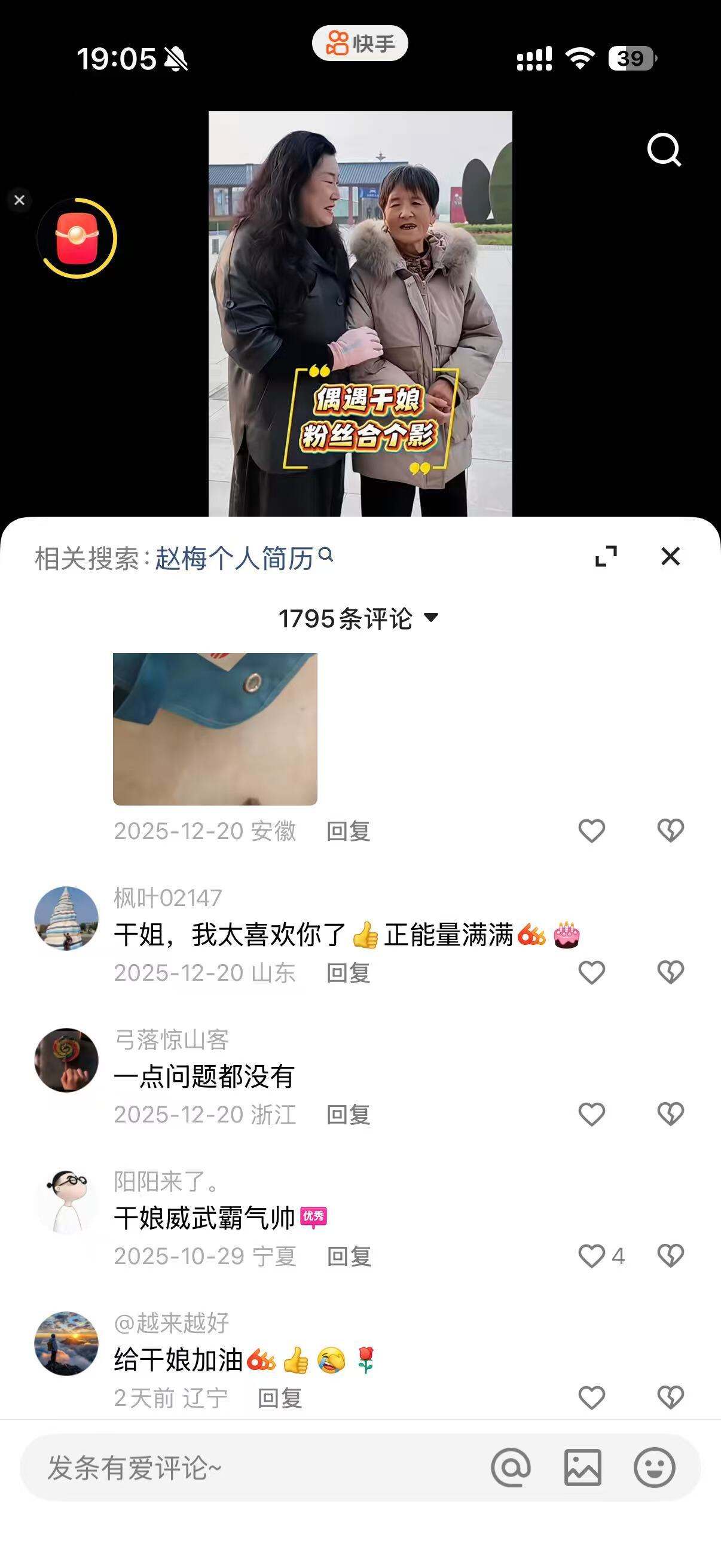Dismiss the red envelope with small × icon

tap(20, 200)
